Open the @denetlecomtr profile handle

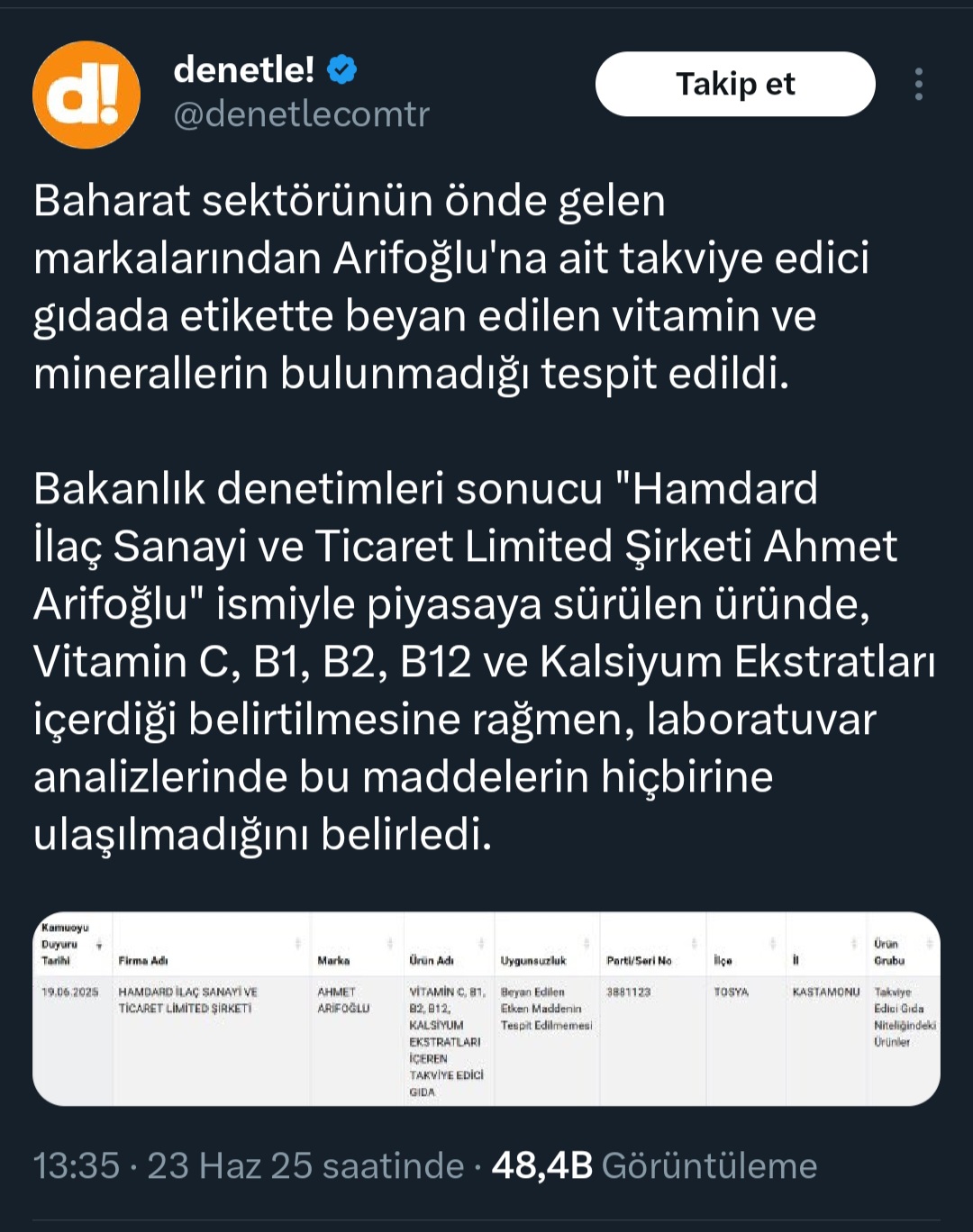(x=301, y=114)
